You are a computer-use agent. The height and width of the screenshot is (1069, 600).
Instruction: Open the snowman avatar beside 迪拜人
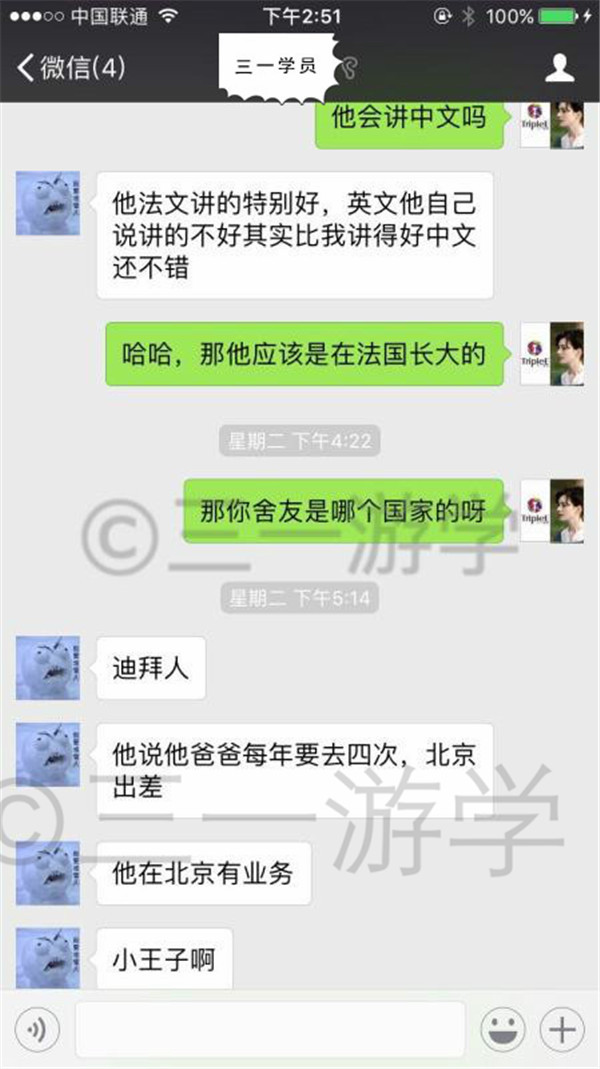coord(48,667)
